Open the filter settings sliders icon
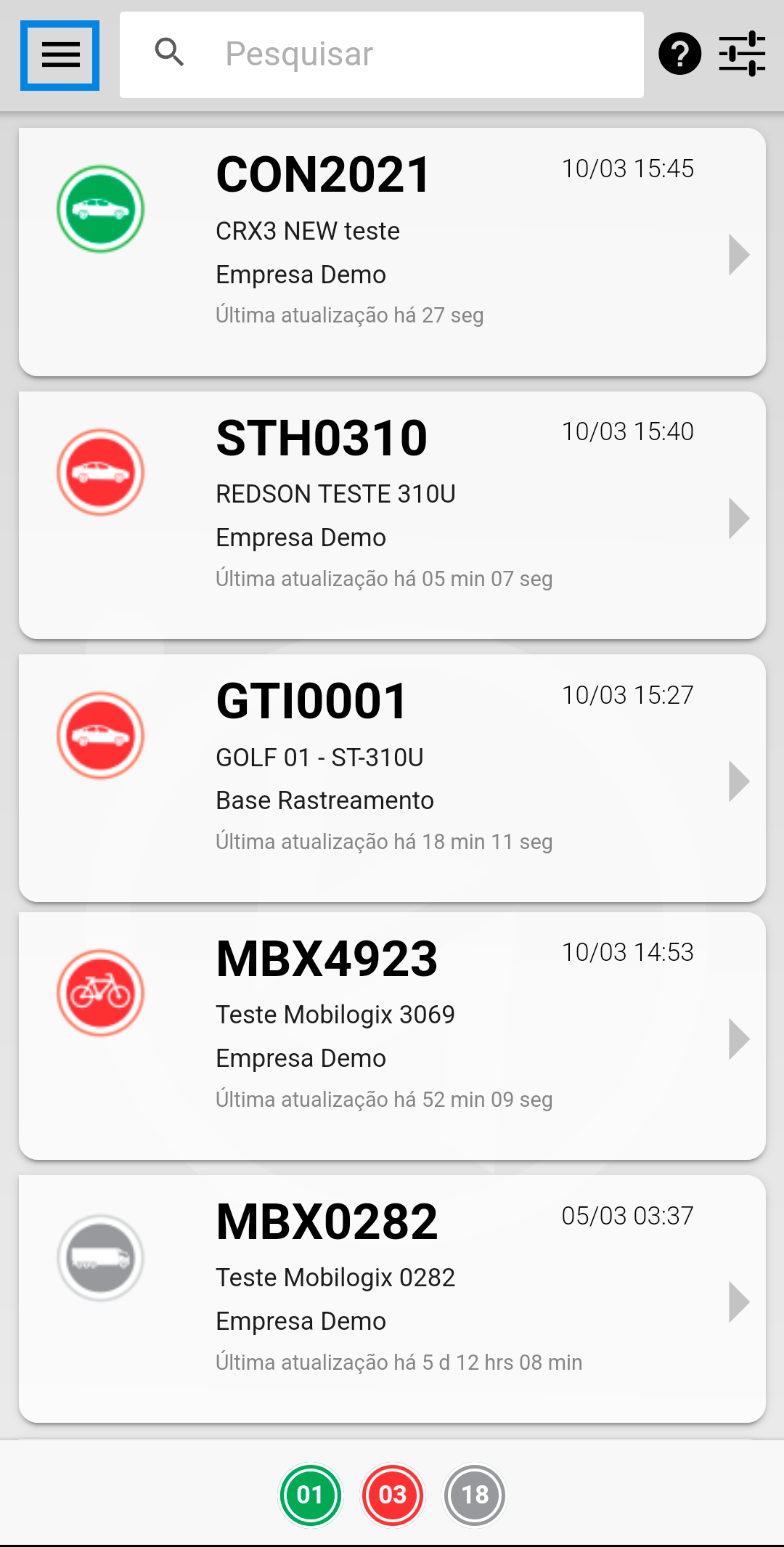 click(742, 54)
